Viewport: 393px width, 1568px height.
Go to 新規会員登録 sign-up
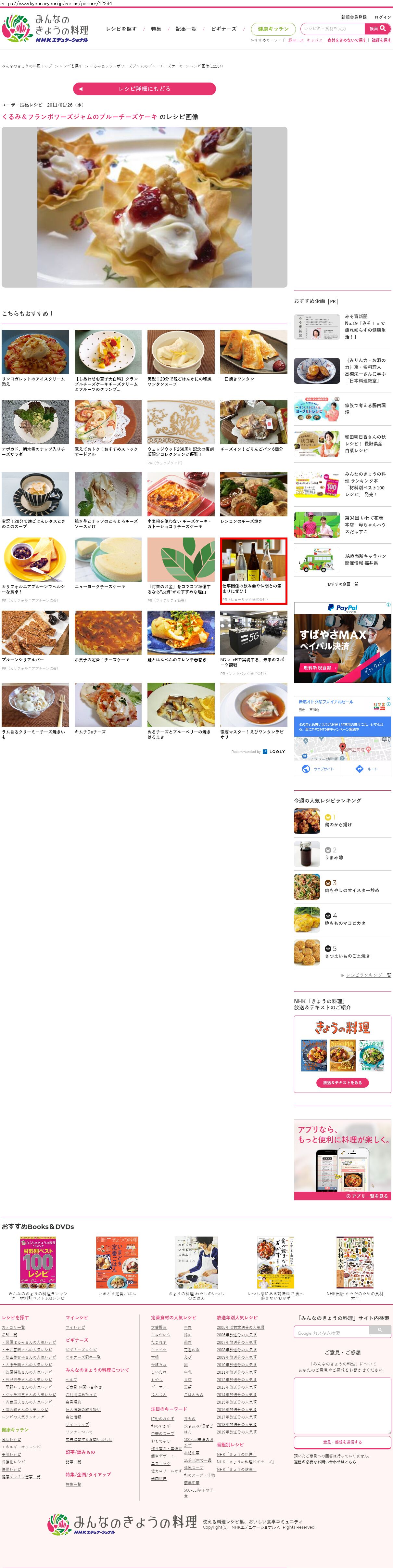click(x=353, y=17)
